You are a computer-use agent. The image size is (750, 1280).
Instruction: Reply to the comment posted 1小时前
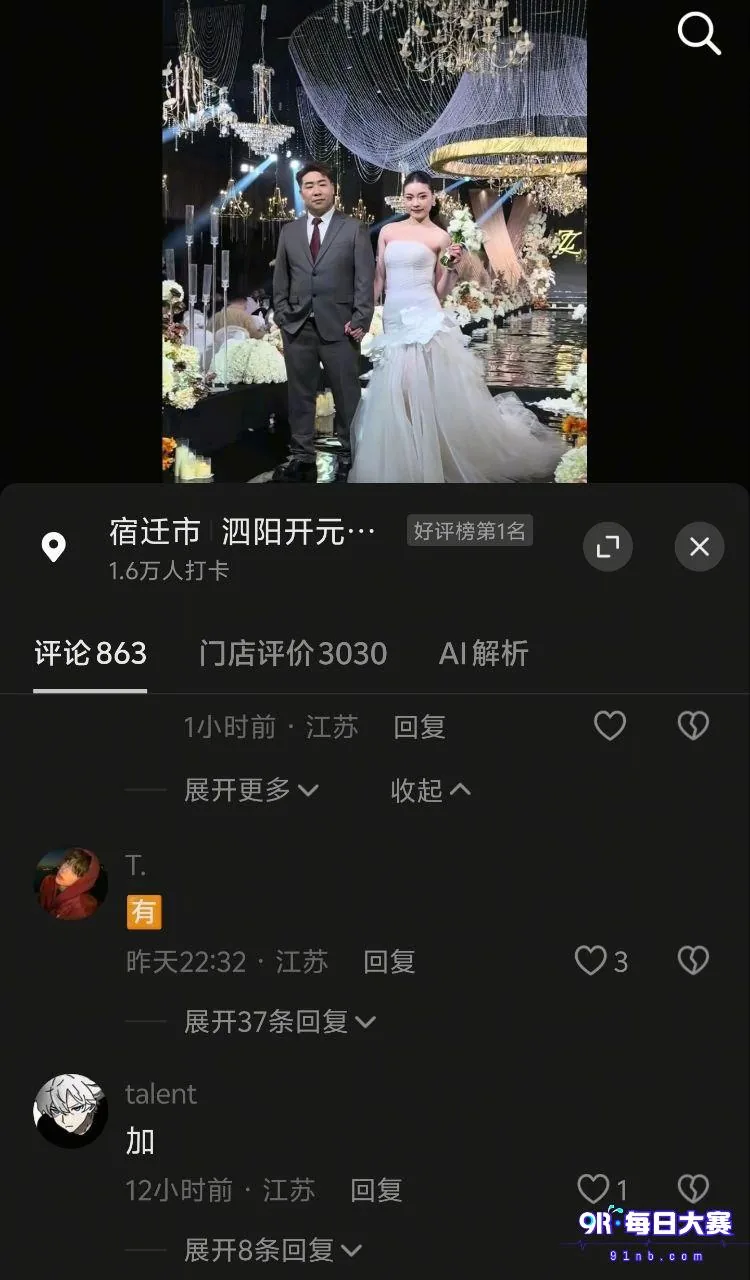[x=419, y=727]
